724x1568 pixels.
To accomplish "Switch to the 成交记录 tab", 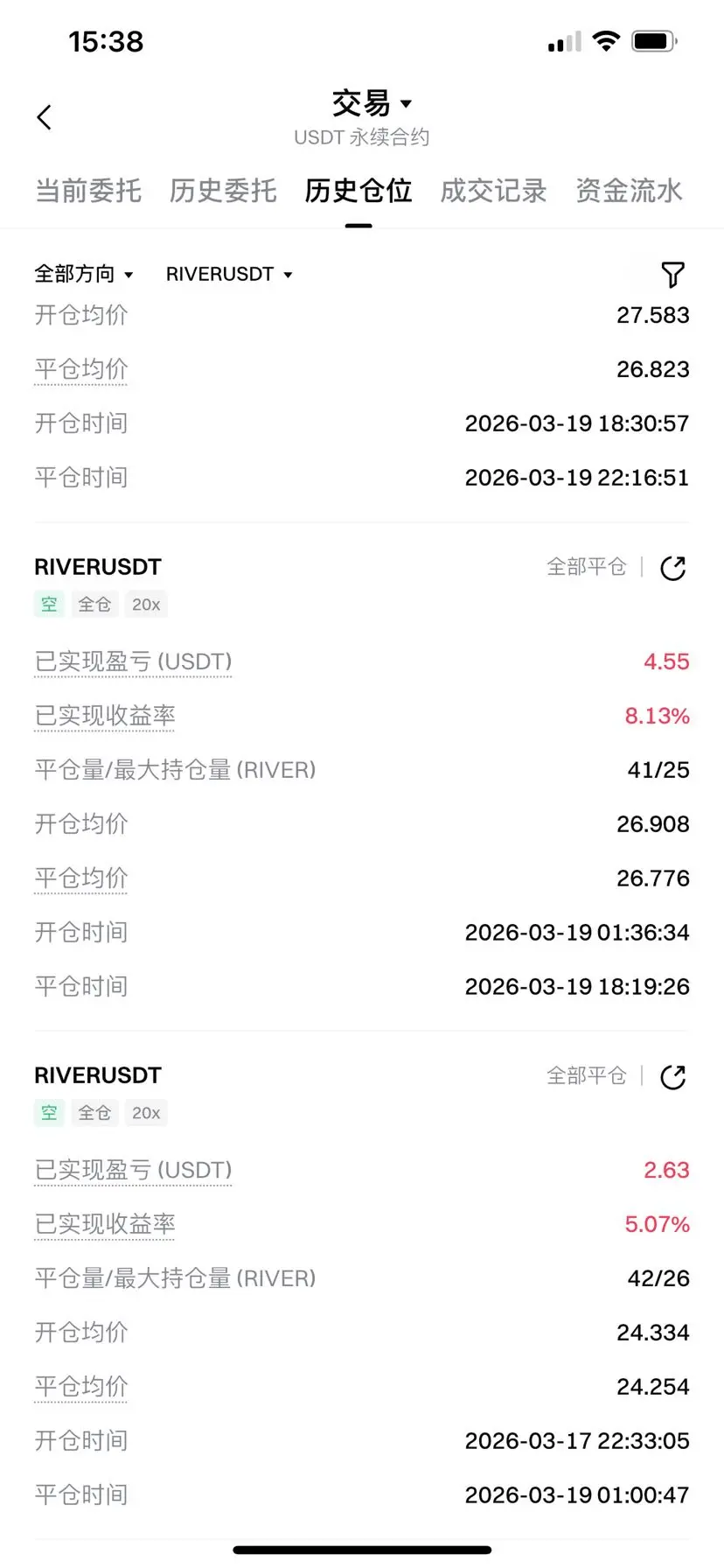I will [493, 191].
